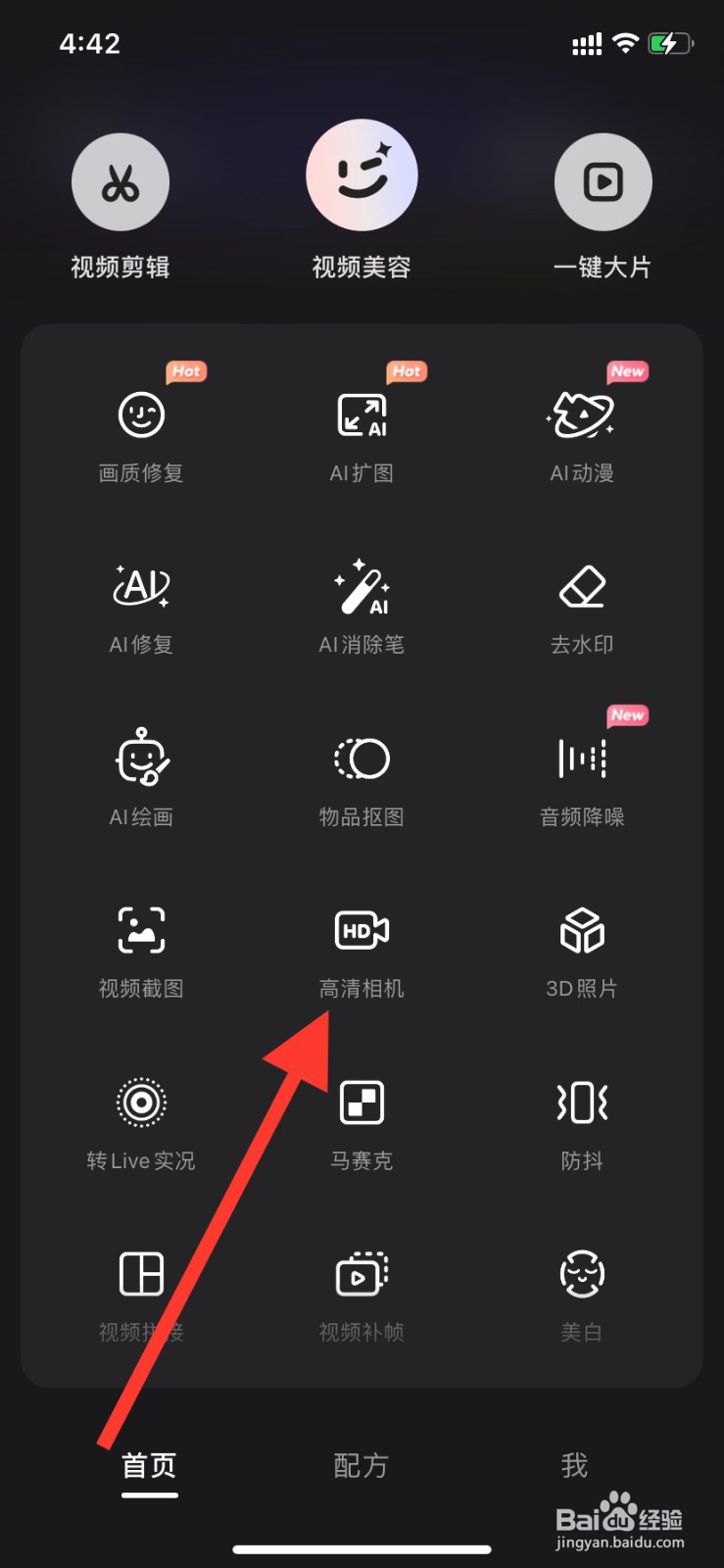Open the 画质修复 image quality repair tool
724x1568 pixels.
141,431
